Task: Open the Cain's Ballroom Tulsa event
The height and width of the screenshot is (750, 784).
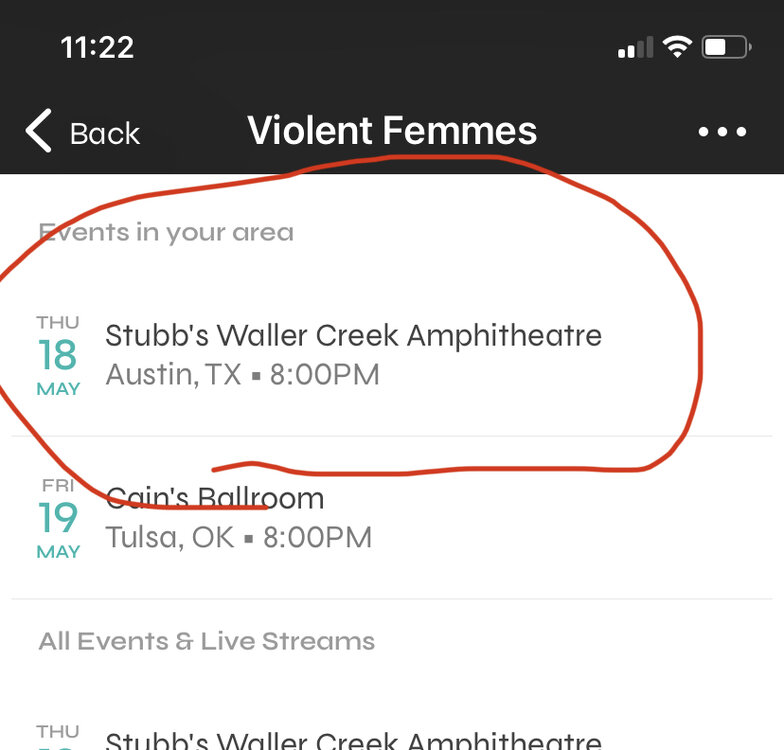Action: point(240,517)
